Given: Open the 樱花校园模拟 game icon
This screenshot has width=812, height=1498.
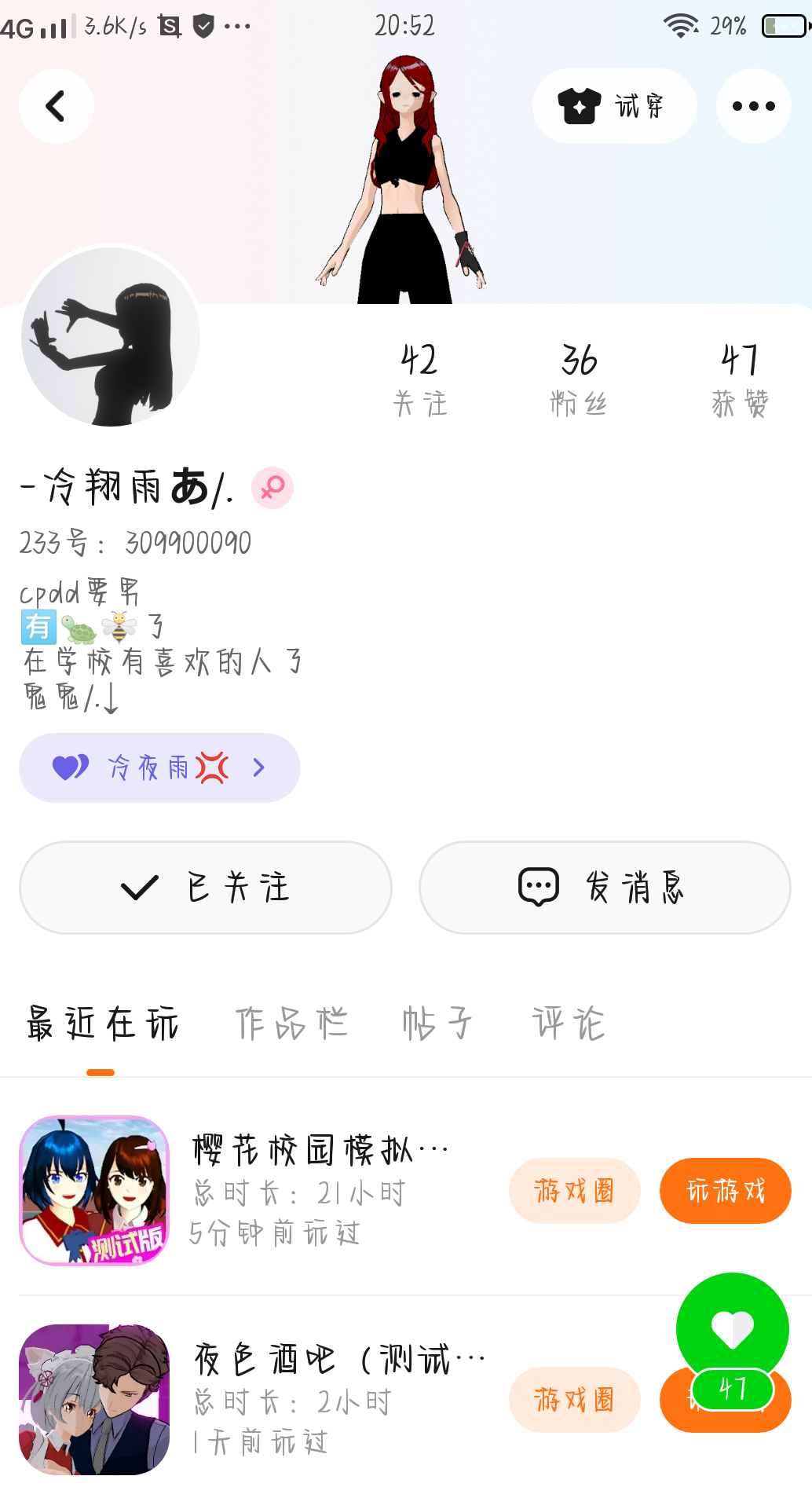Looking at the screenshot, I should pyautogui.click(x=94, y=1190).
